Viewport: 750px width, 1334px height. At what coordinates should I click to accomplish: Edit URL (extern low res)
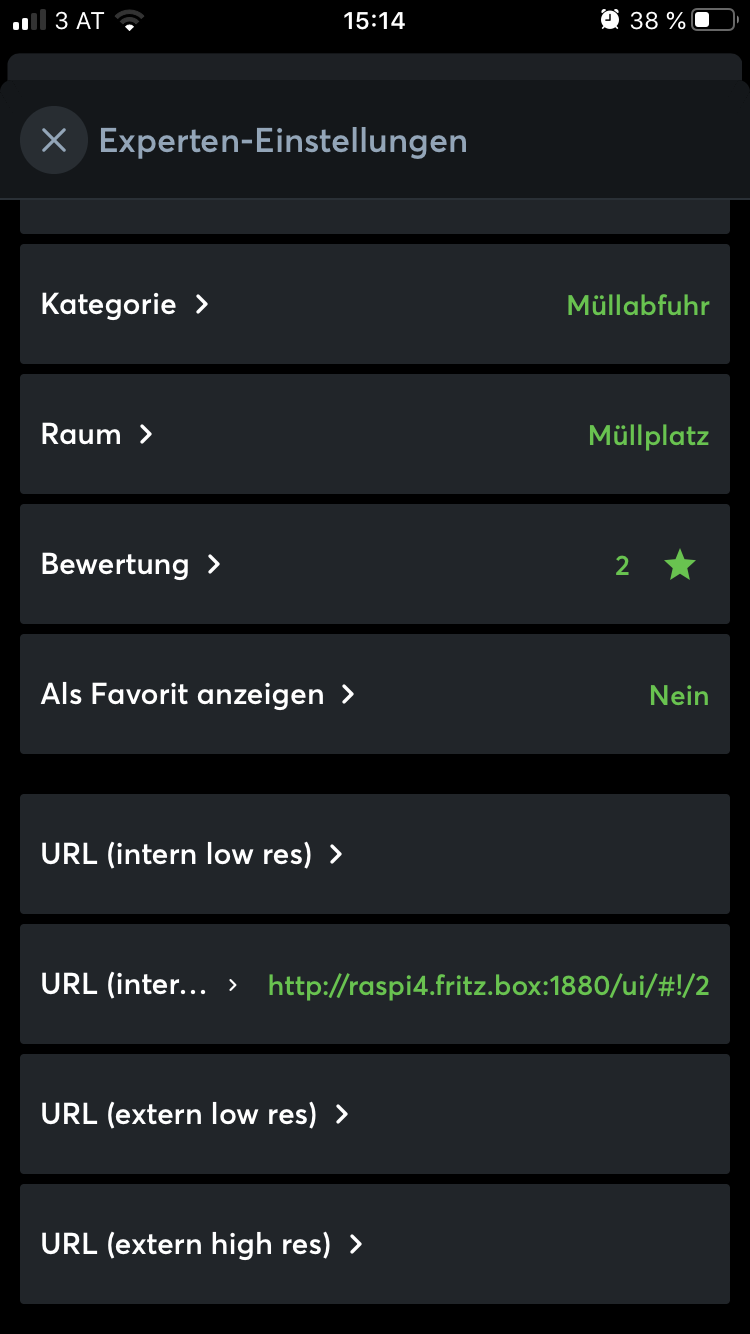374,1114
